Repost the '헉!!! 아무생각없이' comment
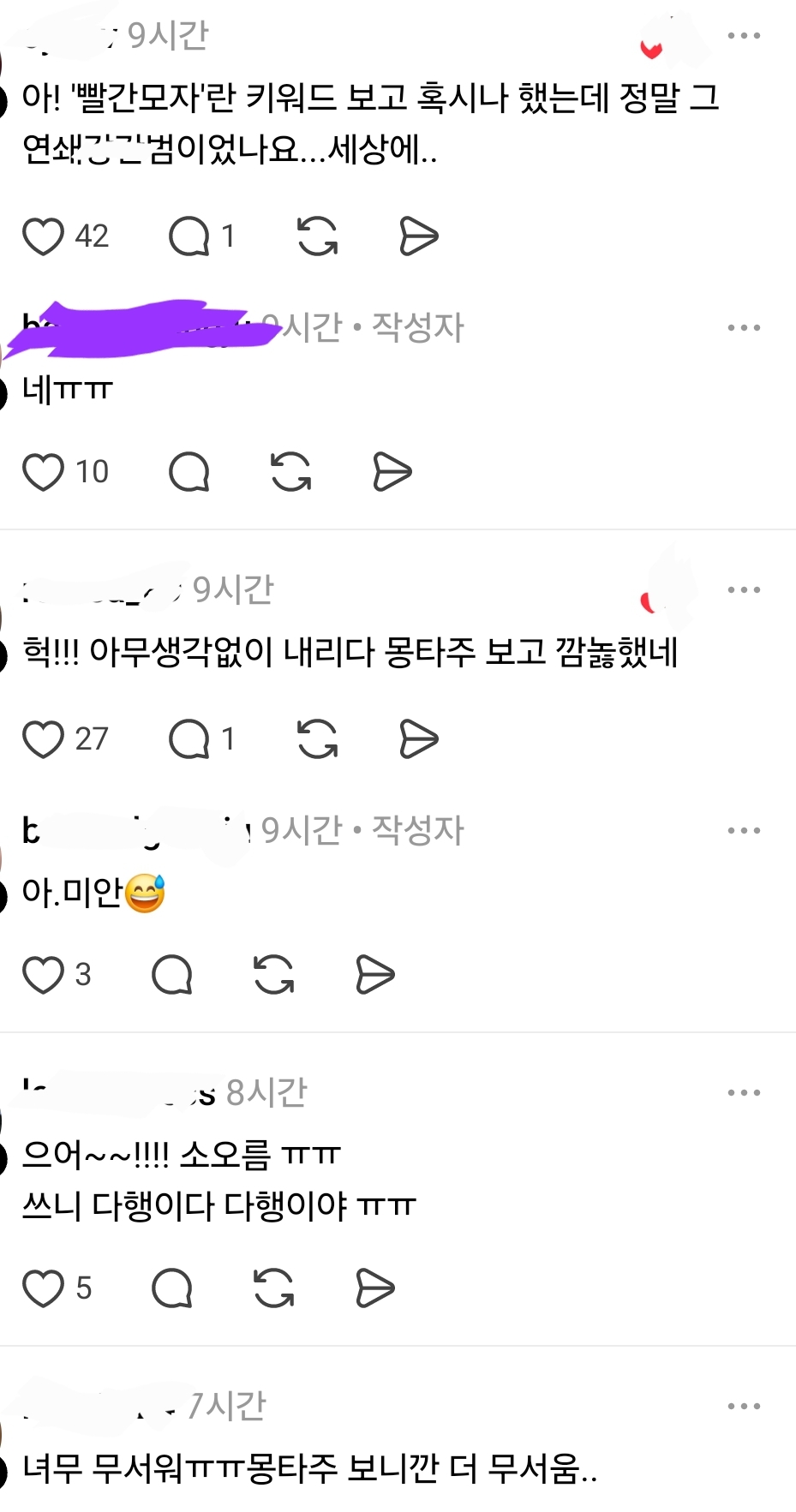This screenshot has width=796, height=1512. (317, 739)
